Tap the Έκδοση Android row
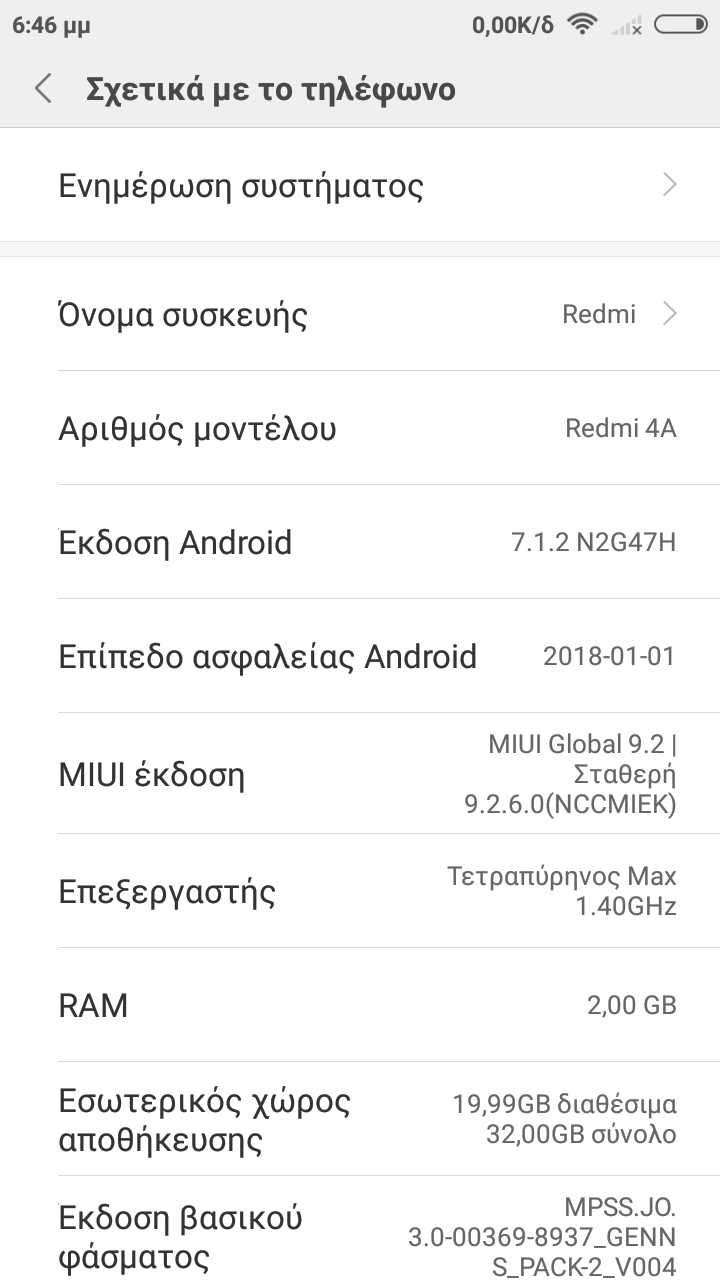The height and width of the screenshot is (1280, 720). [360, 543]
